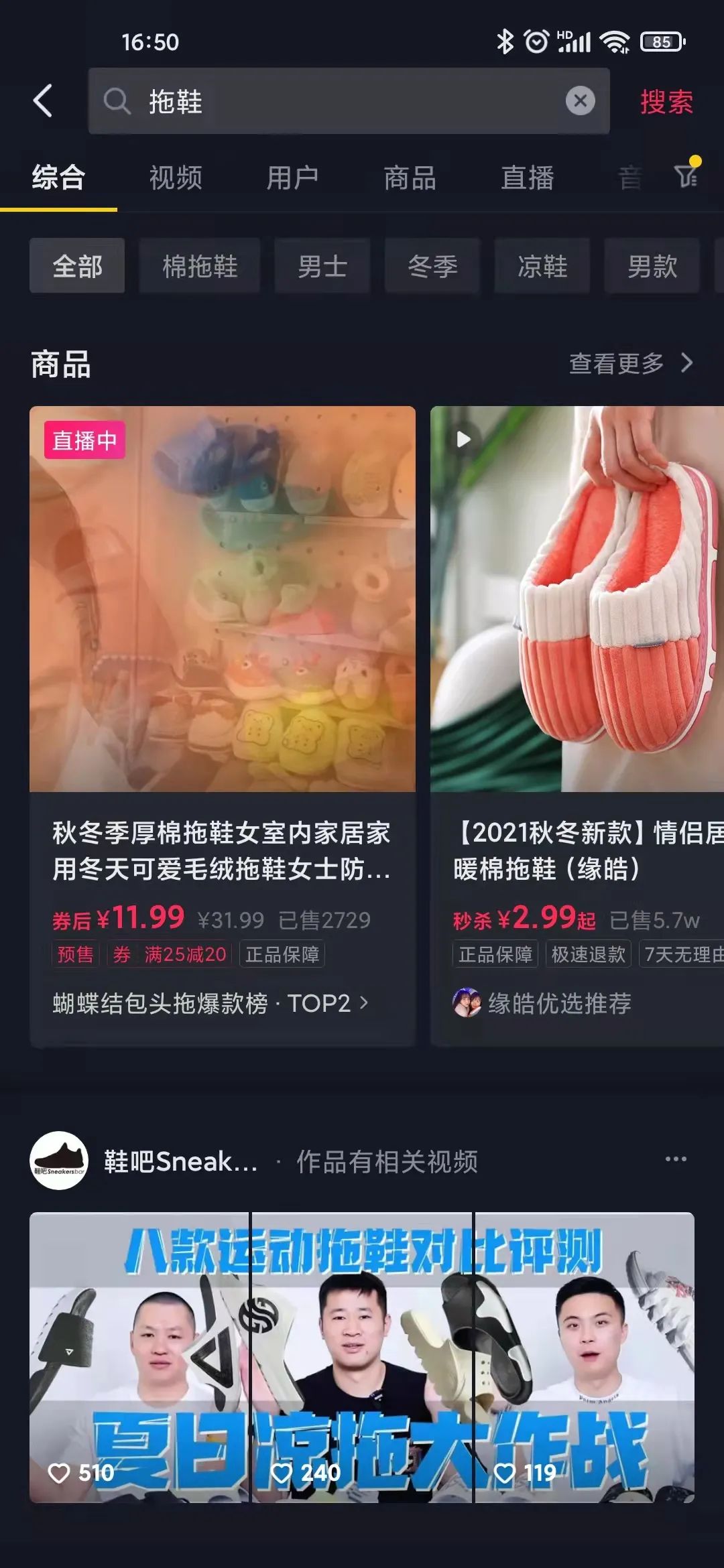Tap the back arrow to leave search results
724x1568 pixels.
[42, 99]
